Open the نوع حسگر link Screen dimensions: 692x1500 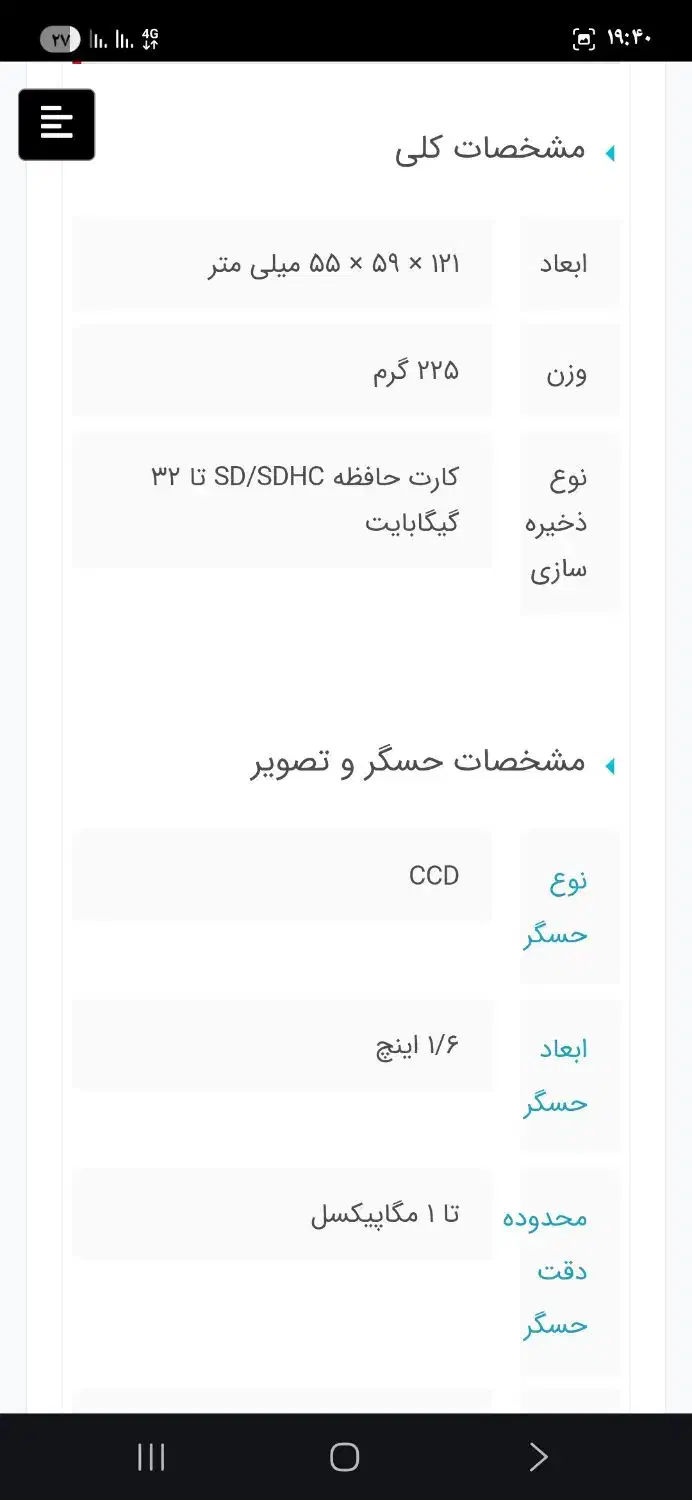pyautogui.click(x=556, y=907)
